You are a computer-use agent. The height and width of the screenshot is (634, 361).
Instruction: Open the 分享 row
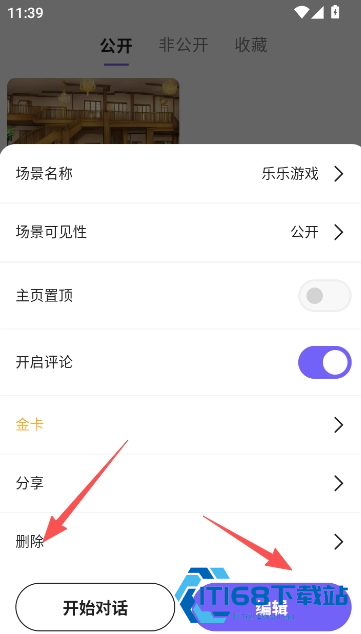point(180,483)
